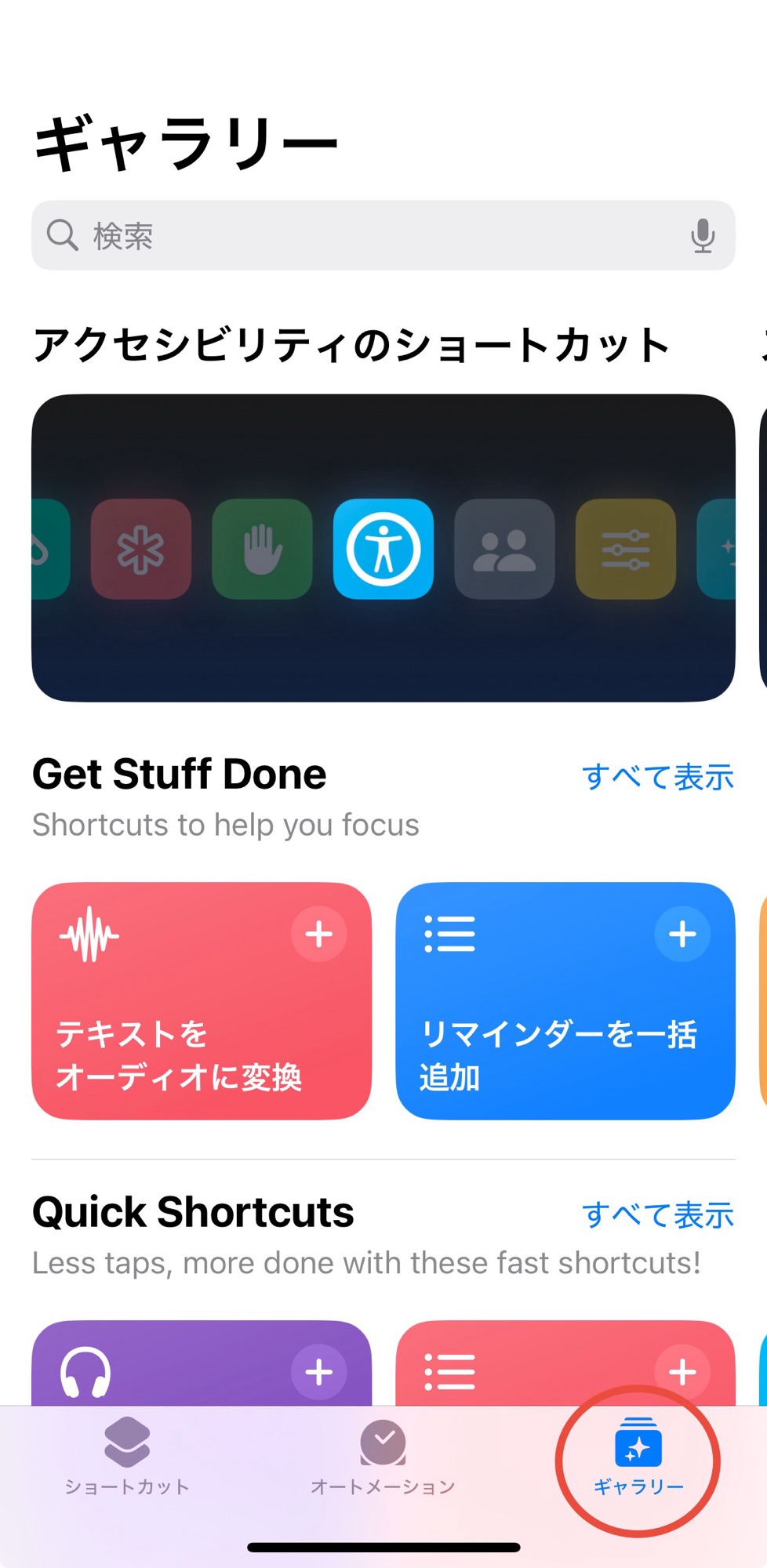
Task: Show all Quick Shortcuts
Action: click(657, 1214)
